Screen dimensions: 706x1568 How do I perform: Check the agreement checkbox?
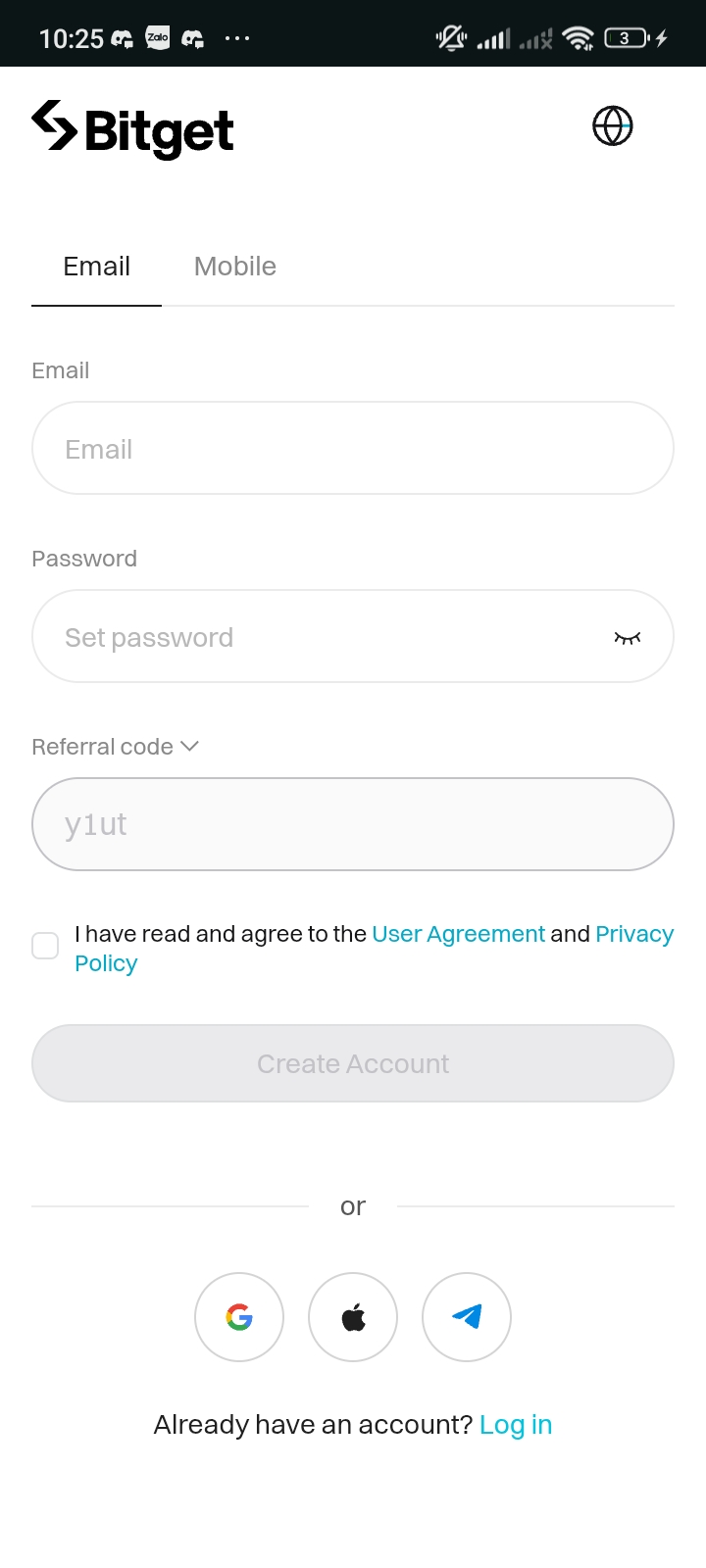(45, 946)
